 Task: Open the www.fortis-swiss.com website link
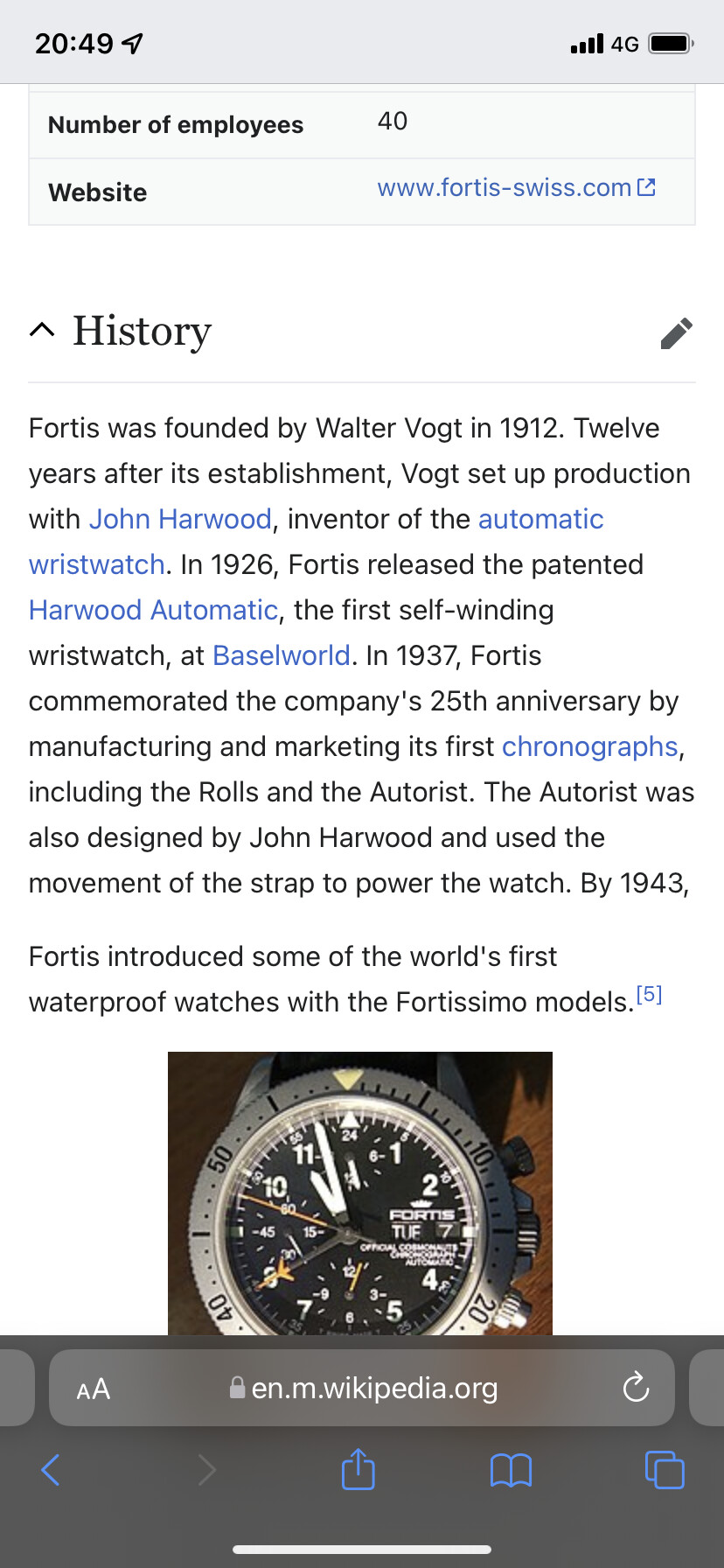516,188
